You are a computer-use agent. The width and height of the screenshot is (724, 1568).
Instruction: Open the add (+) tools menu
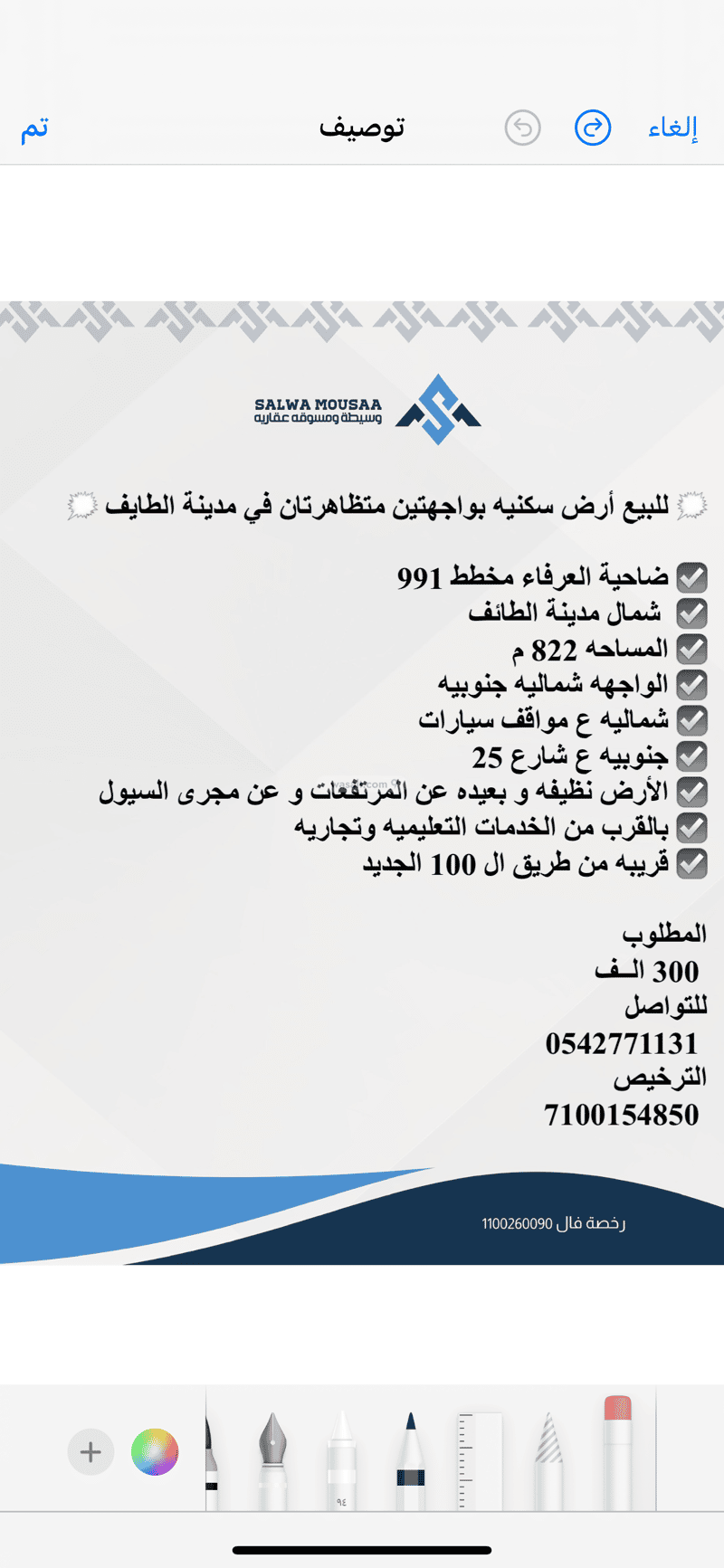[x=90, y=1452]
